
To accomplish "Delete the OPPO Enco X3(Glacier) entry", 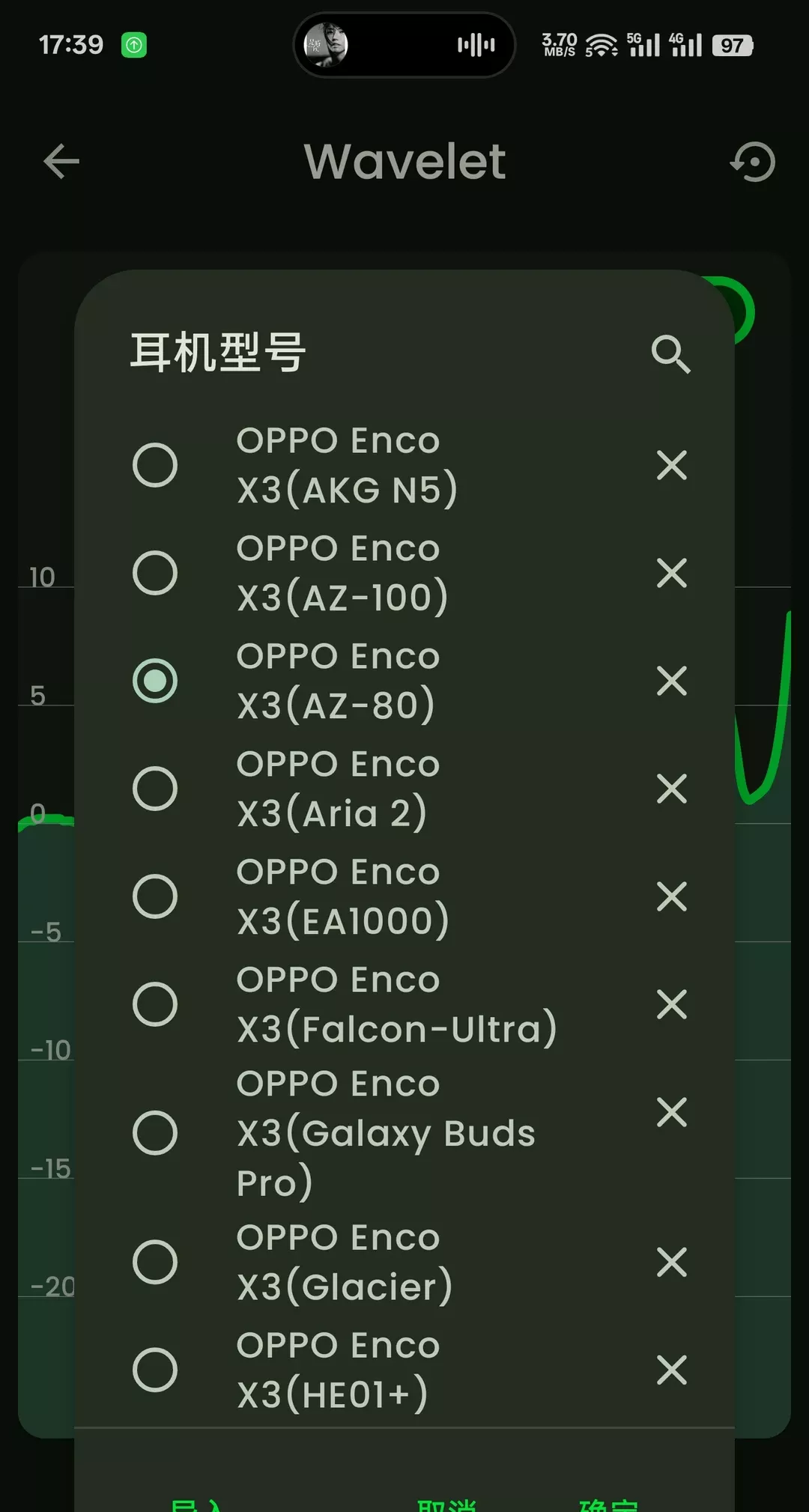I will tap(672, 1263).
